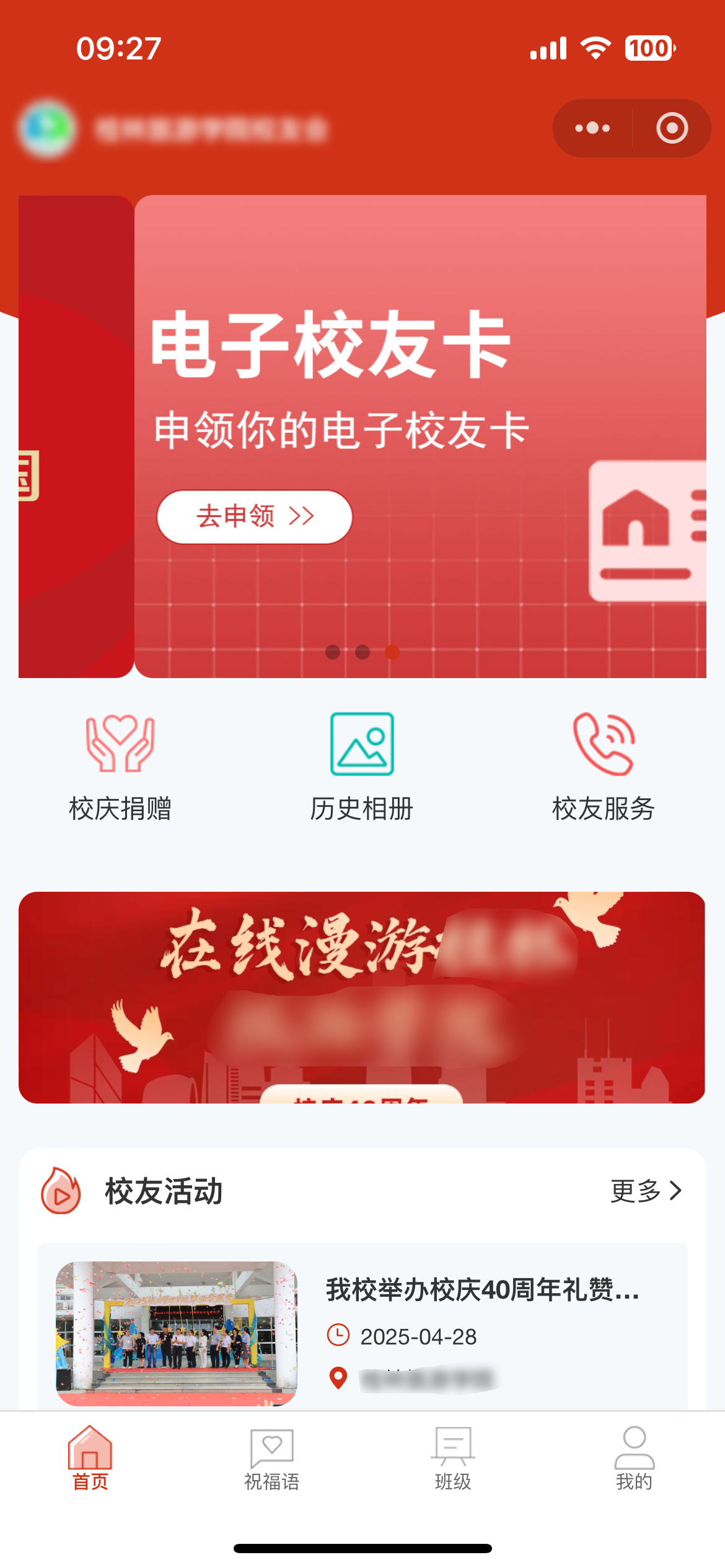Screen dimensions: 725x1568
Task: Select the 首页 tab
Action: (90, 1459)
